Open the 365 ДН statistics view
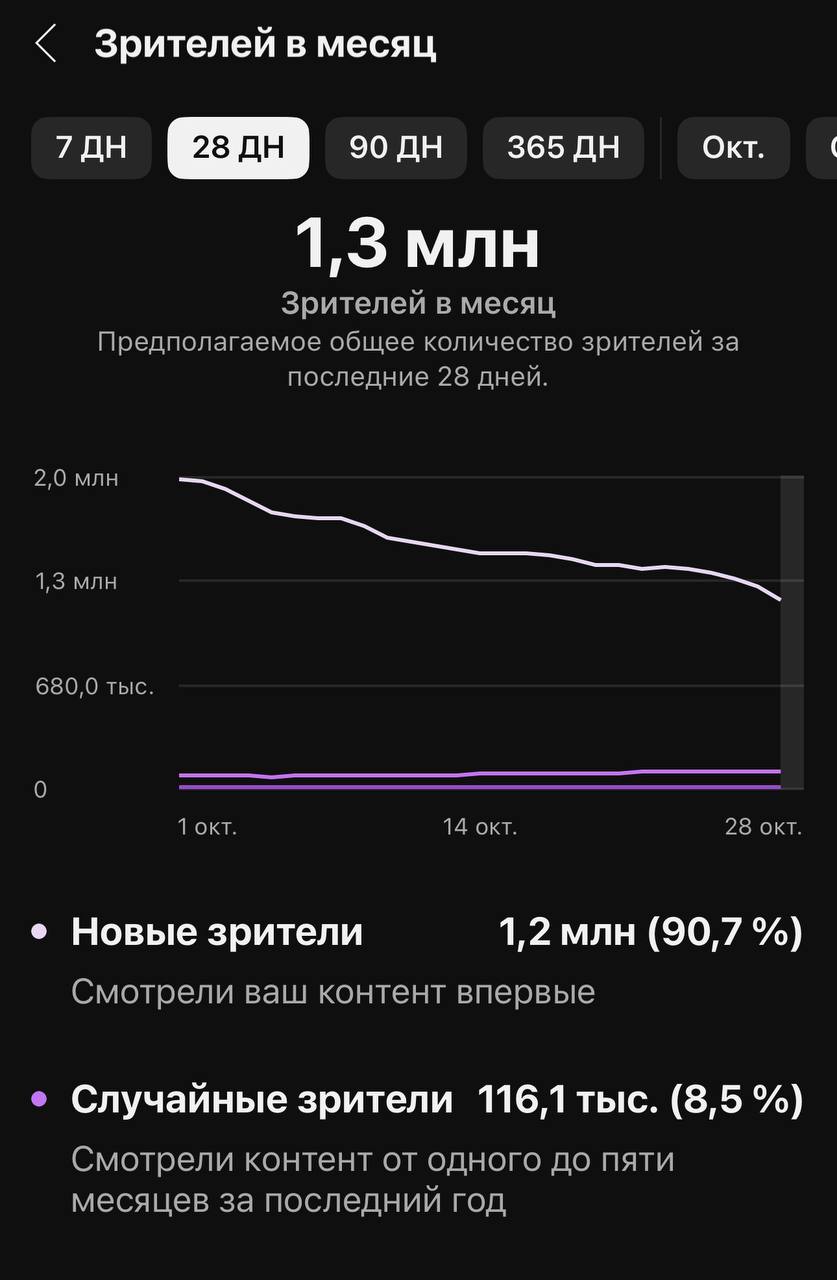The width and height of the screenshot is (837, 1280). 563,147
